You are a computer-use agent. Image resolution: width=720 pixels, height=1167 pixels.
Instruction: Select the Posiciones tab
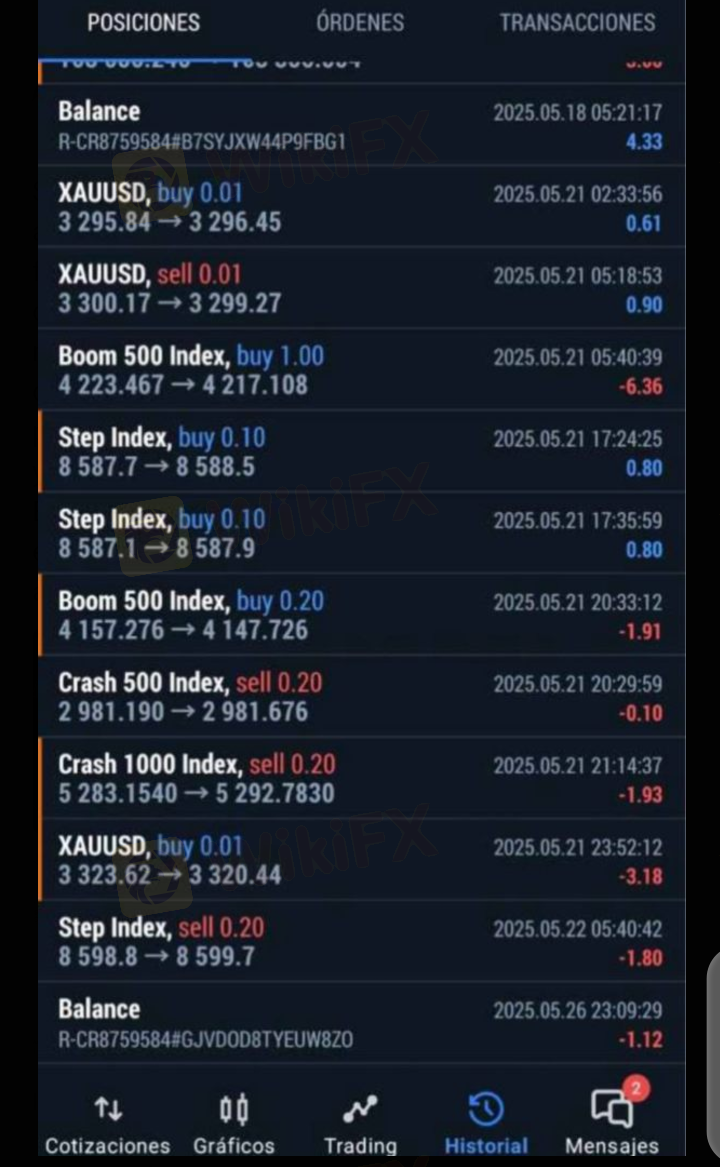tap(144, 22)
